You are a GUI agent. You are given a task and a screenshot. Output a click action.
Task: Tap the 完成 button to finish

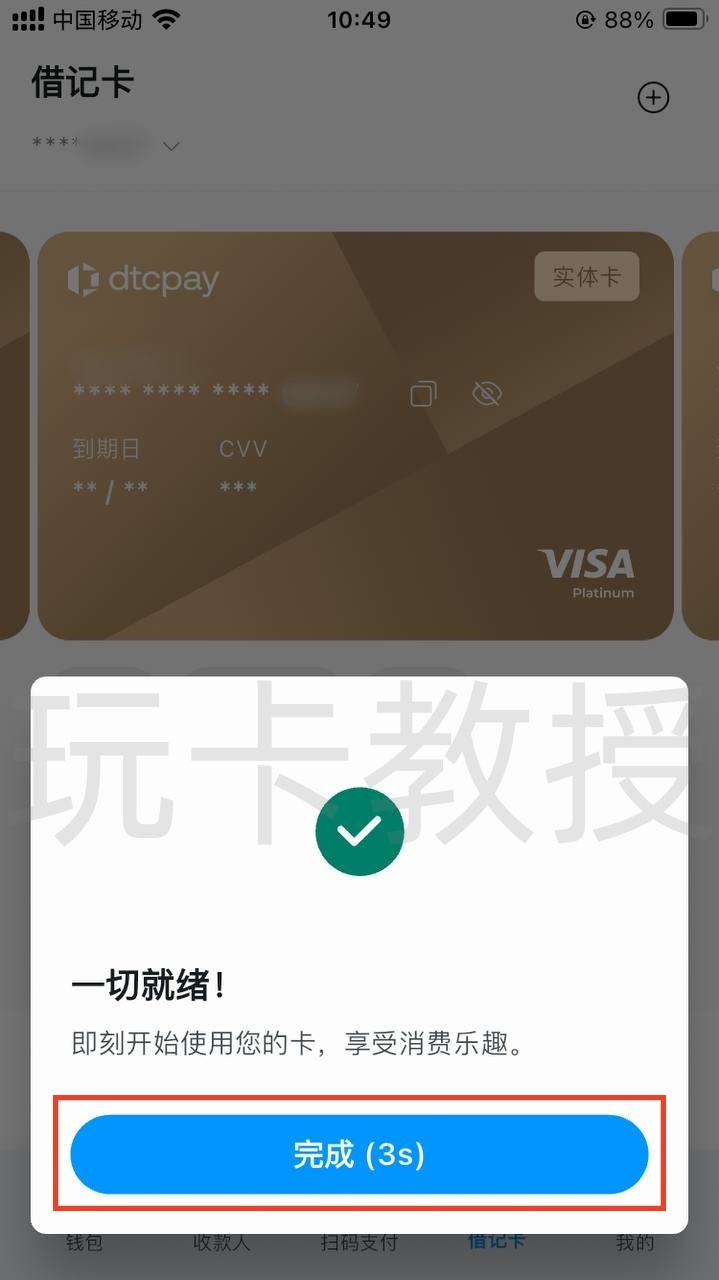tap(359, 1154)
